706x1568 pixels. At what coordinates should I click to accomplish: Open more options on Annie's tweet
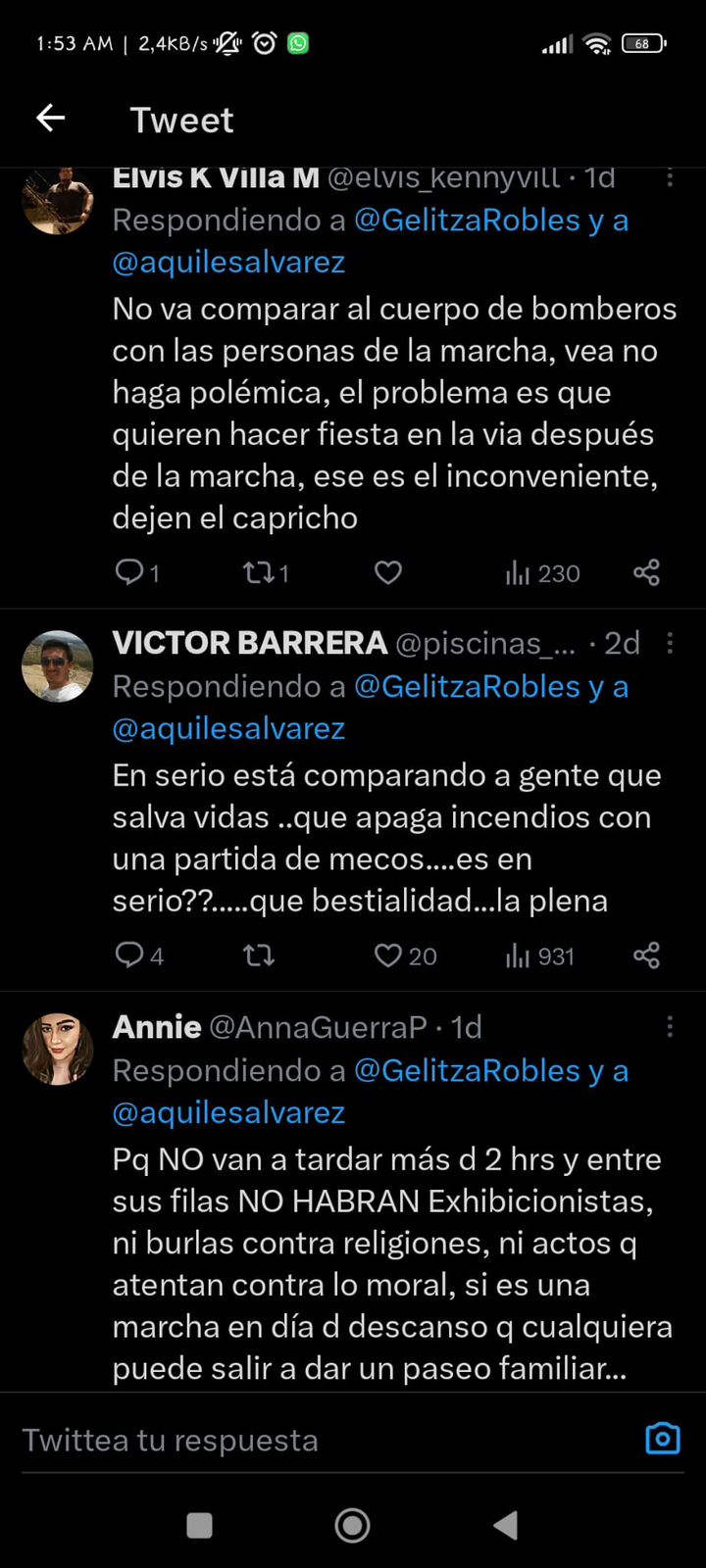[670, 1027]
